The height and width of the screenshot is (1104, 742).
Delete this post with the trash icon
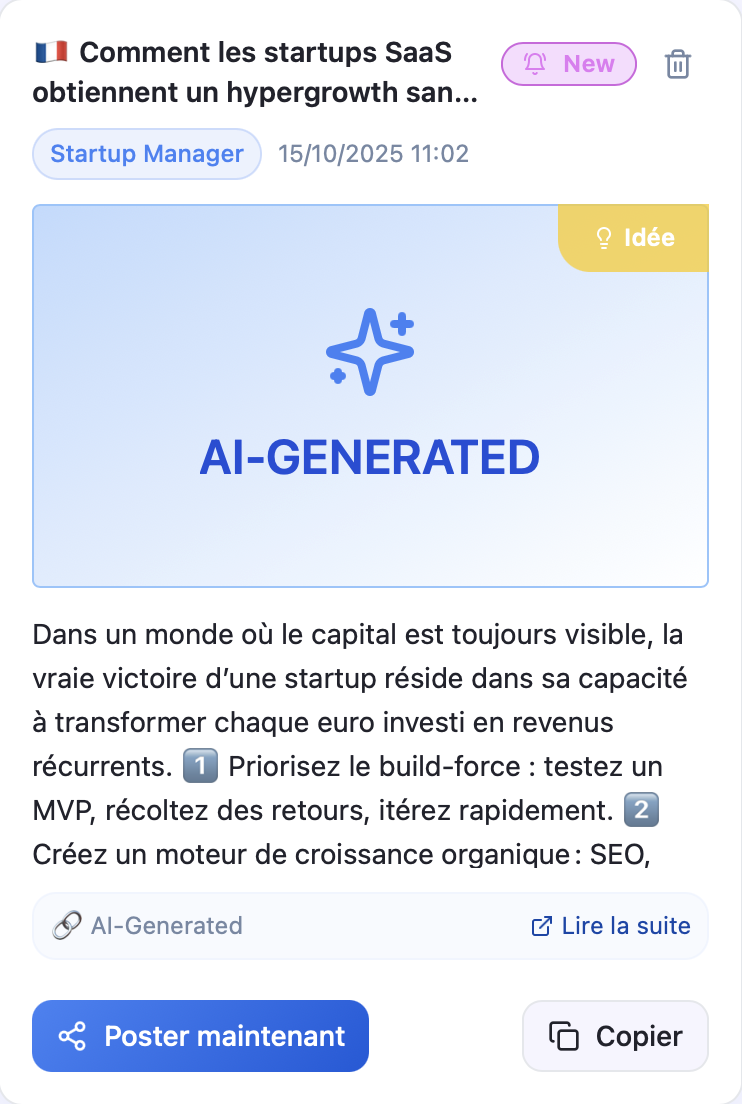pos(678,65)
